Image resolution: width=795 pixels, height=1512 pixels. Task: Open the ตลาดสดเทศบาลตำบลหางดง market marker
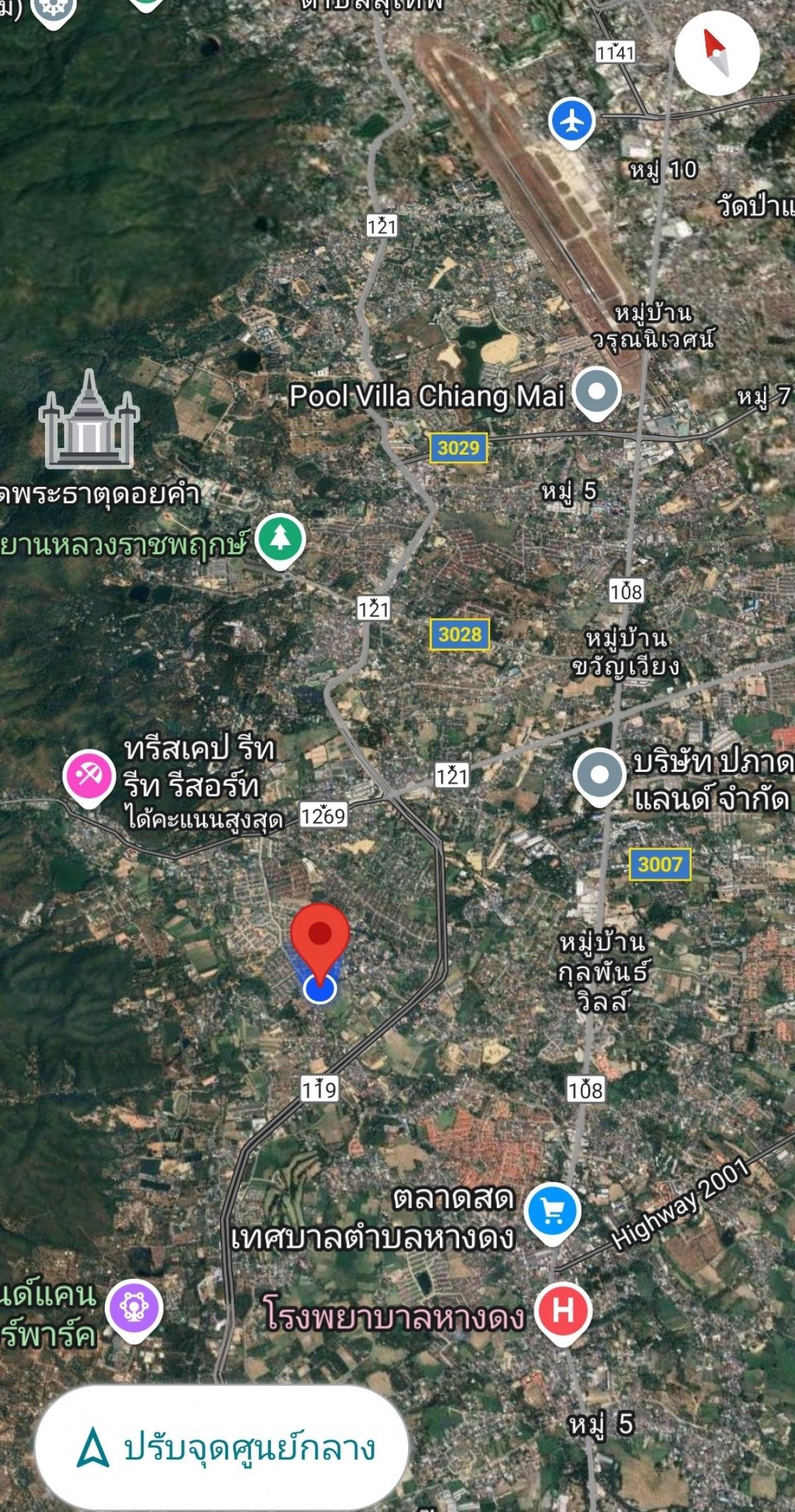552,1211
